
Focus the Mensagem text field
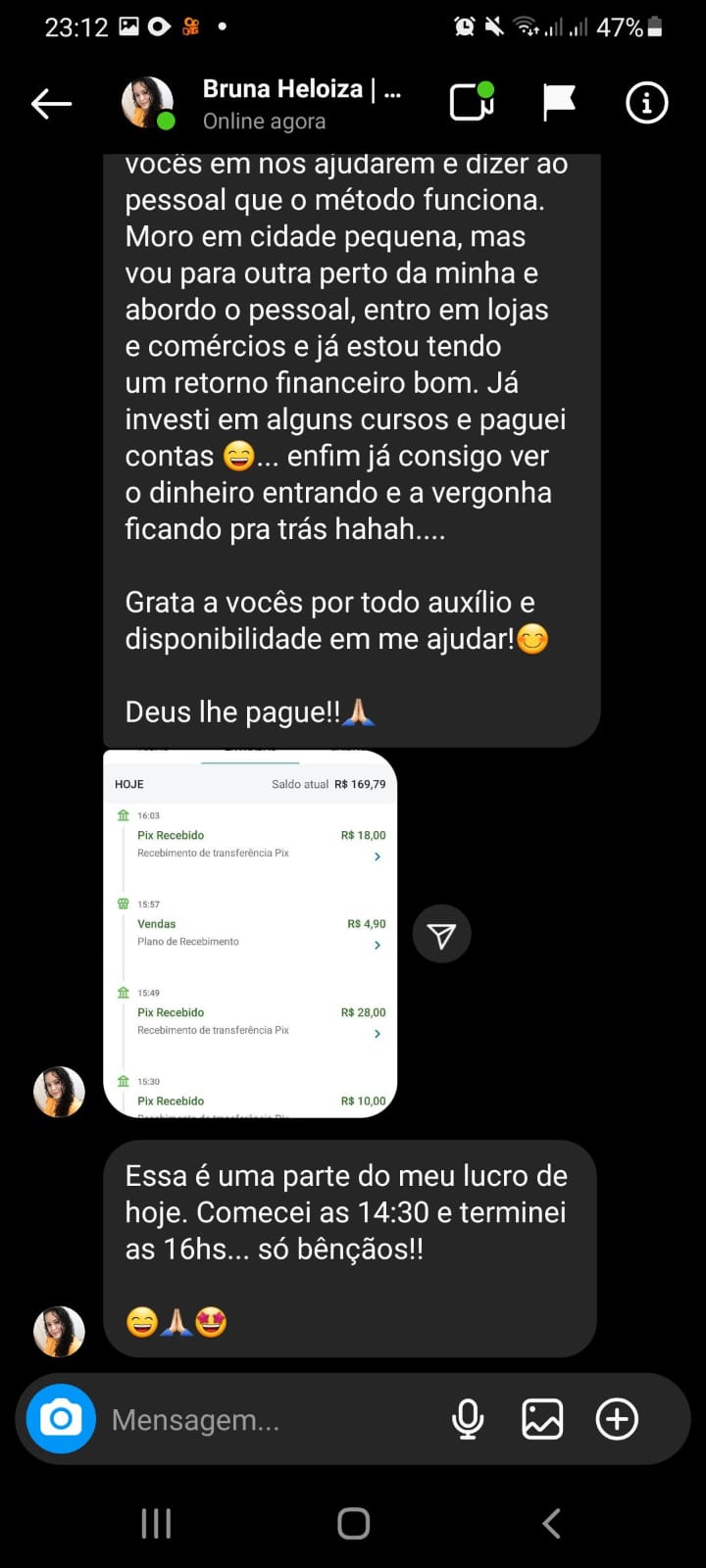pos(265,1419)
